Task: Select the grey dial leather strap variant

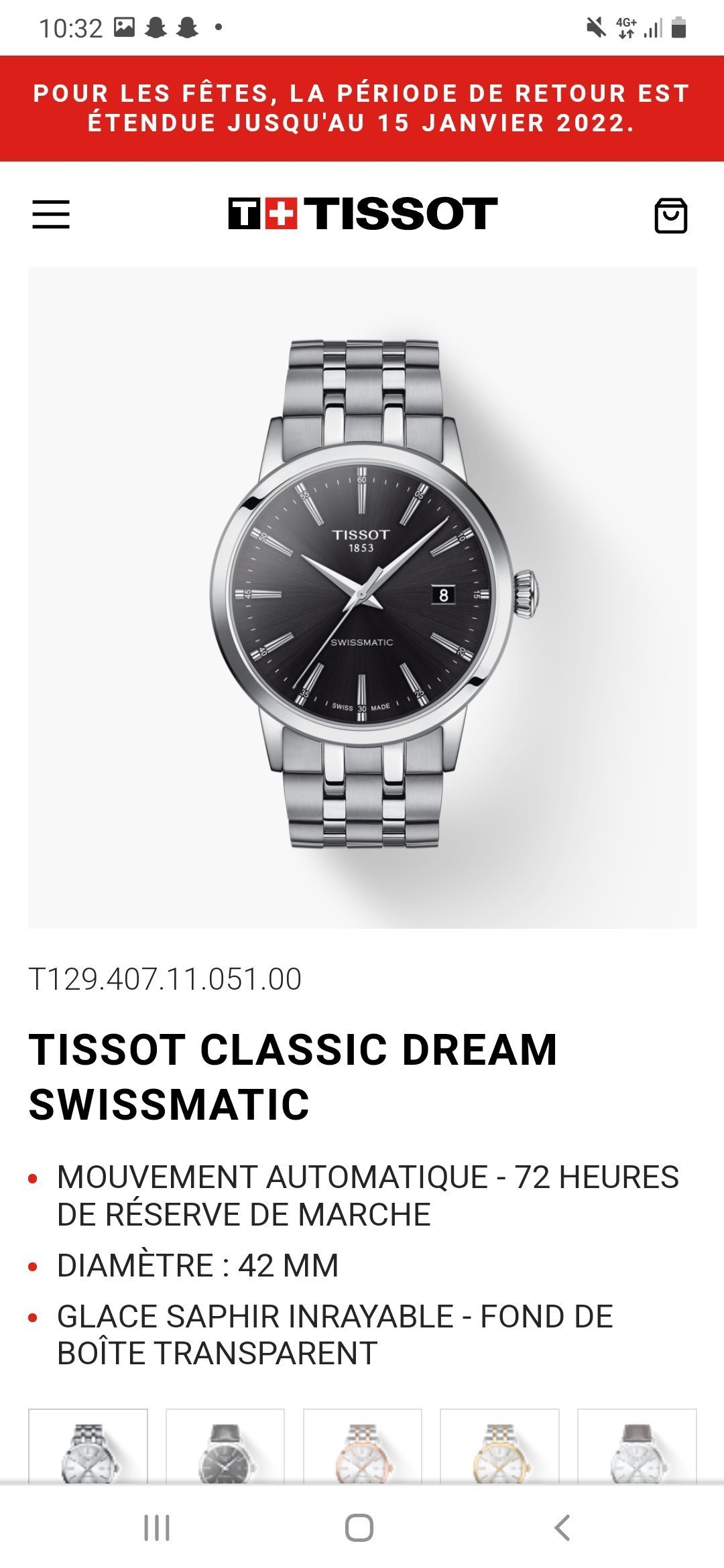Action: 225,1446
